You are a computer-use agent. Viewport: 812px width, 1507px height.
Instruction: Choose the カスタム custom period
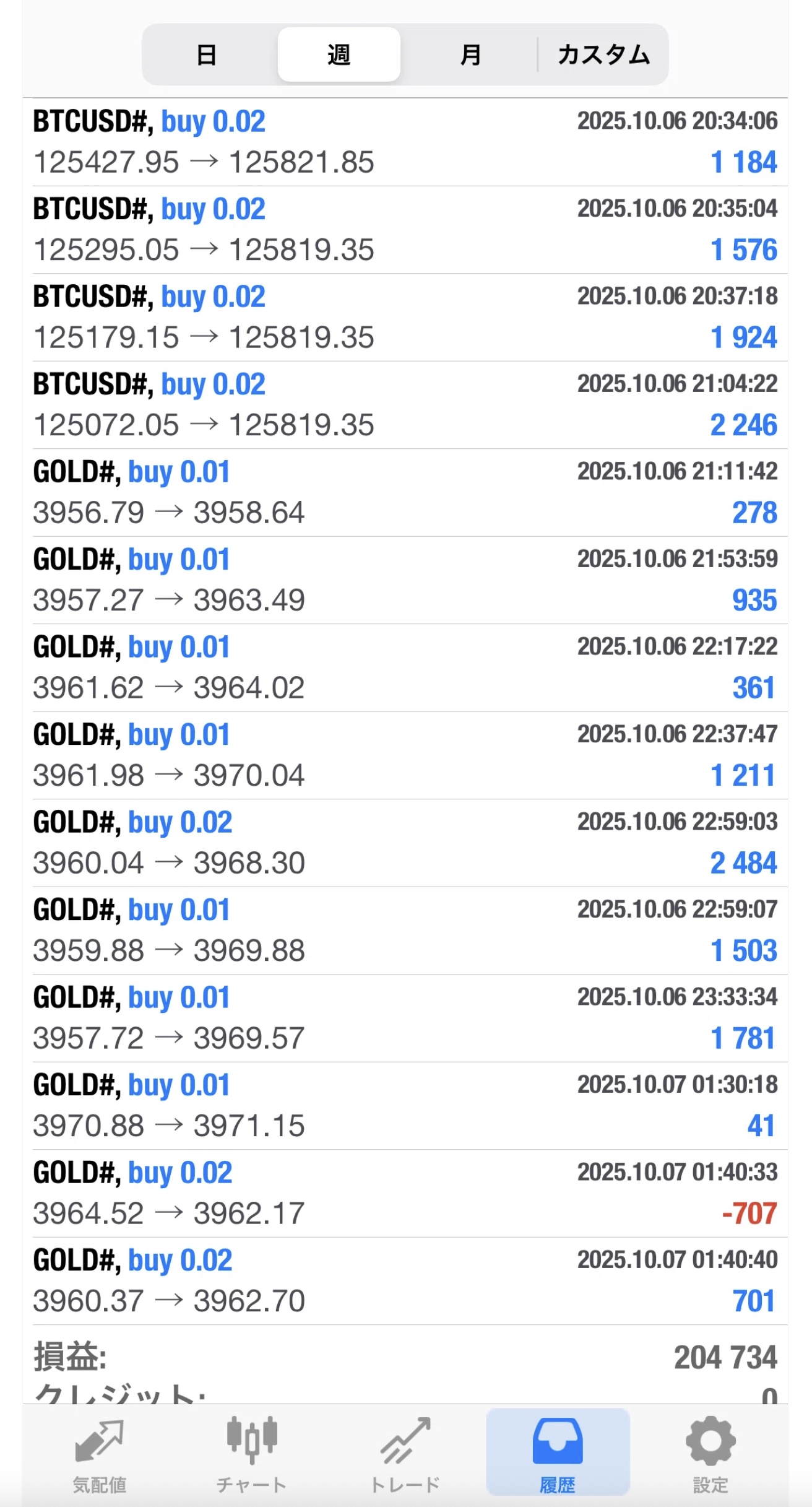click(x=603, y=54)
